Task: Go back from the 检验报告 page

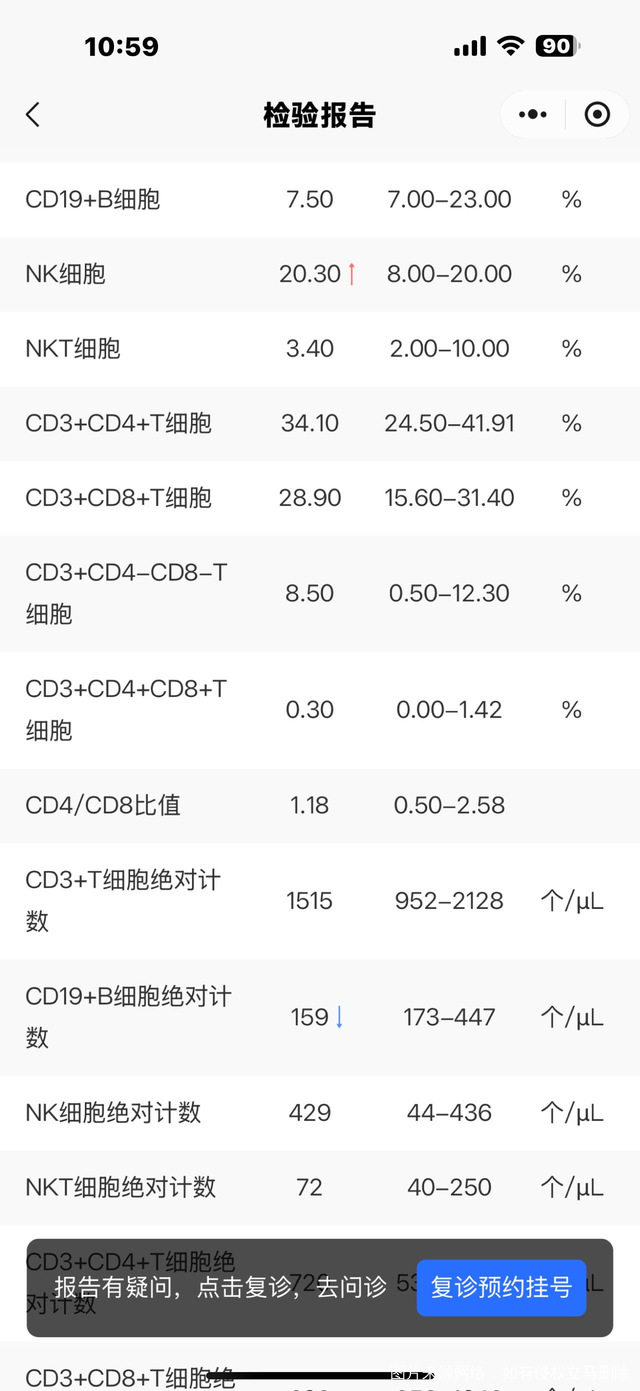Action: click(x=33, y=115)
